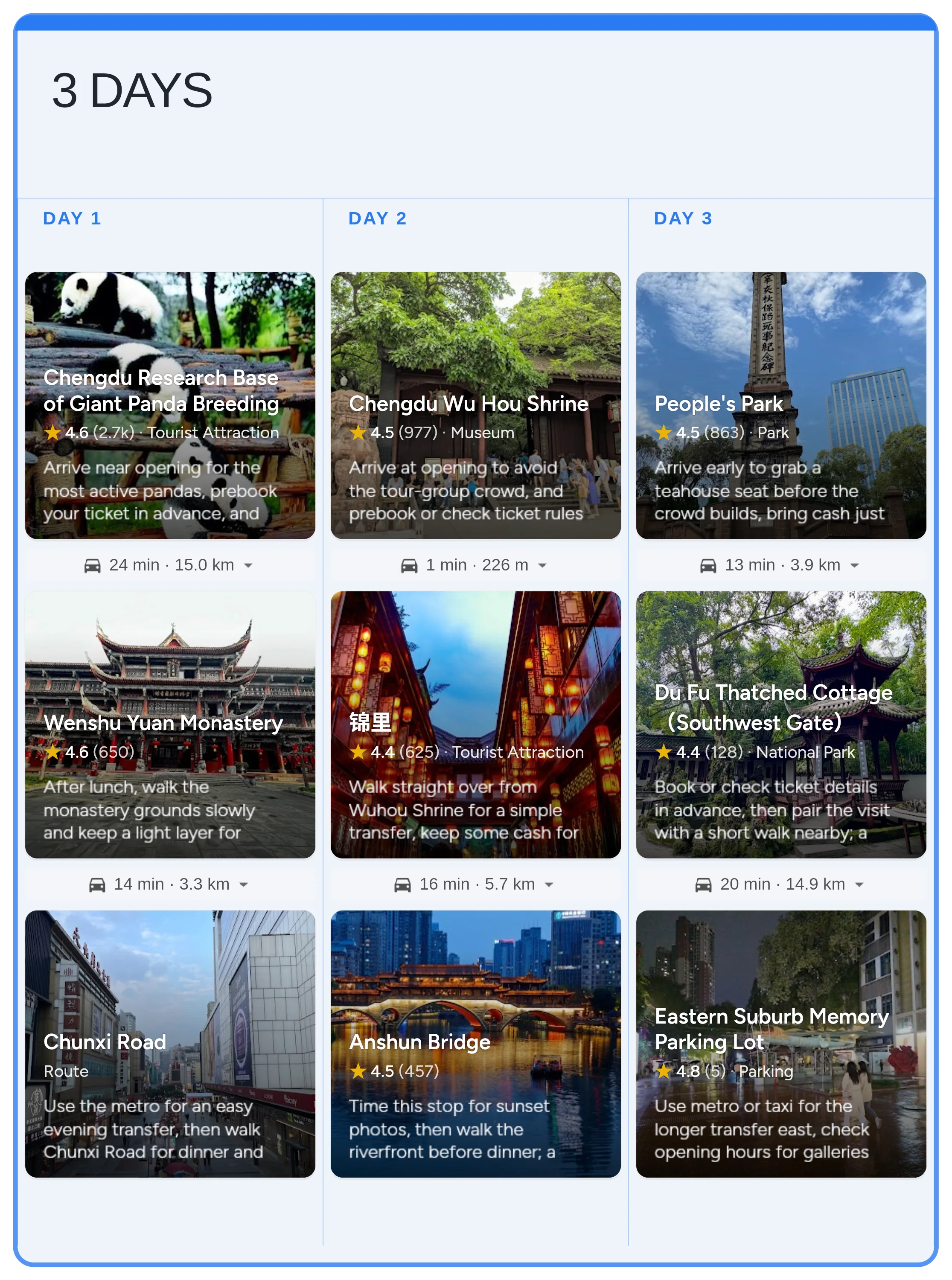Expand the 16 min · 5.7 km travel dropdown

coord(549,884)
